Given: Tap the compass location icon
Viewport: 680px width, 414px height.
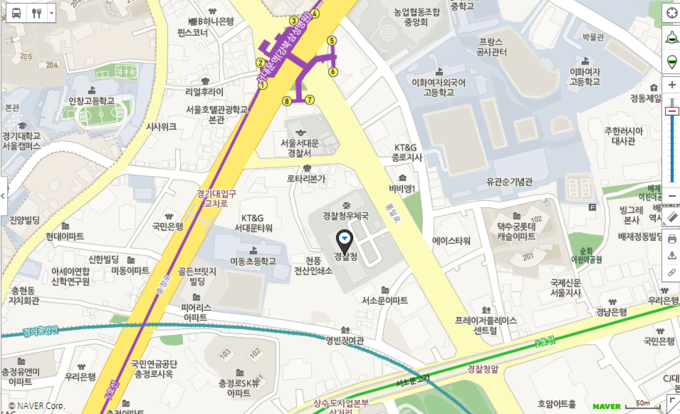Looking at the screenshot, I should tap(671, 14).
